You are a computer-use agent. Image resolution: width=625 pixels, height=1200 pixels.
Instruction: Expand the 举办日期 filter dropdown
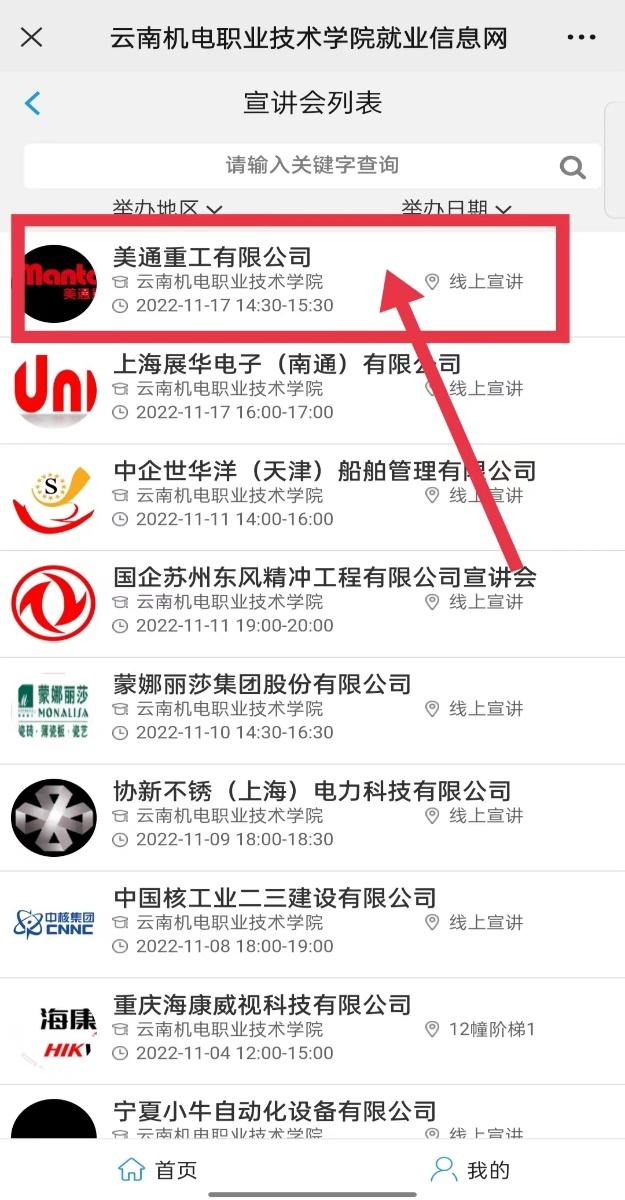click(x=456, y=209)
